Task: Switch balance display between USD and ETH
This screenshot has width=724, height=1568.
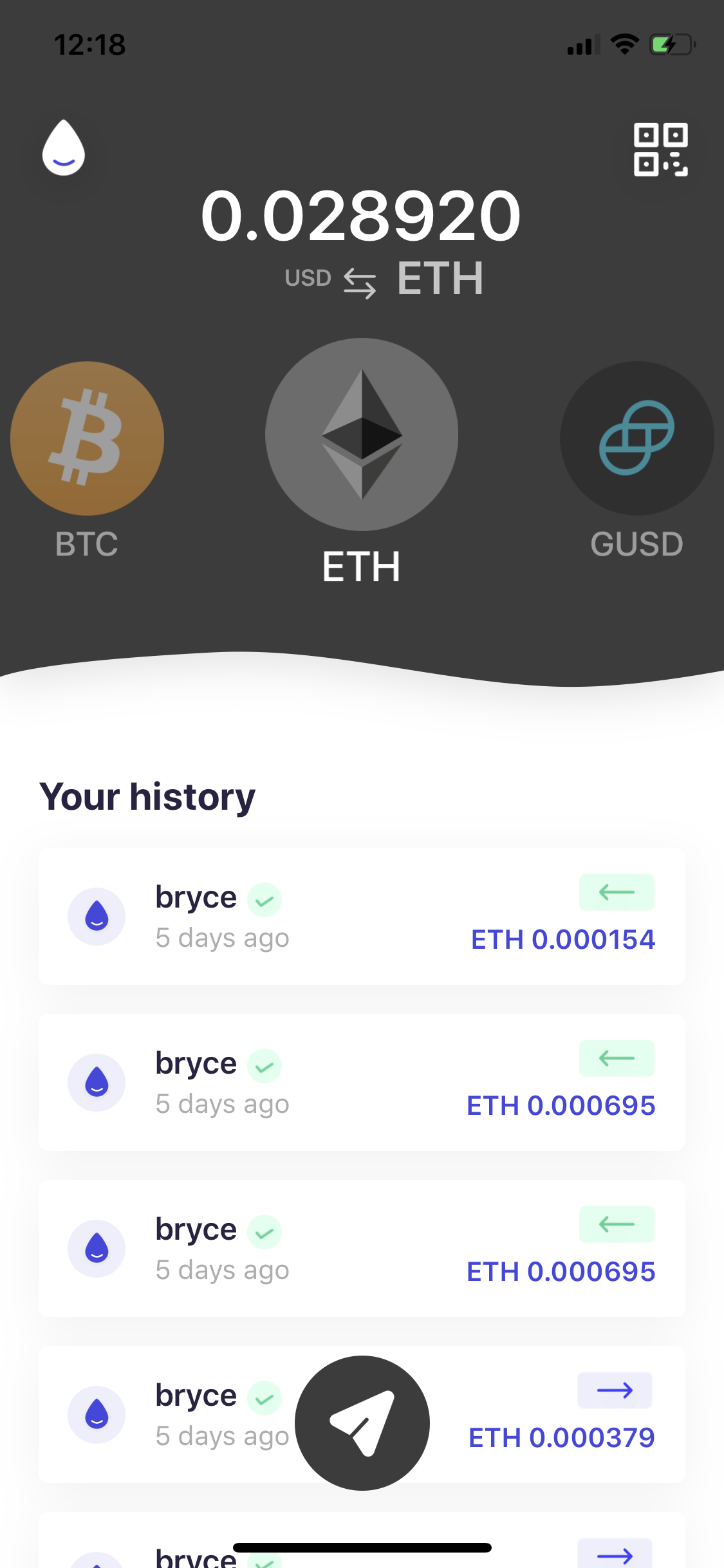Action: 359,282
